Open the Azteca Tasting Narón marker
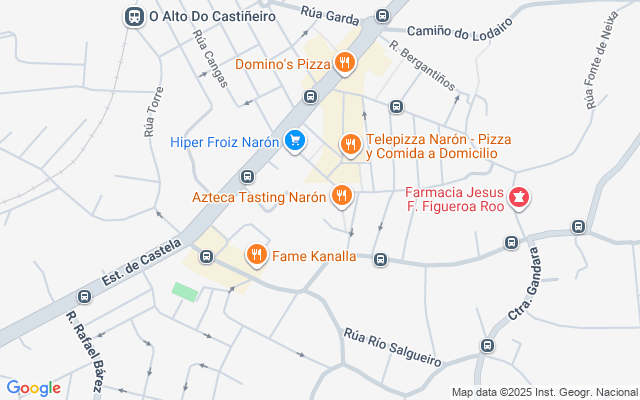The image size is (640, 400). [342, 196]
